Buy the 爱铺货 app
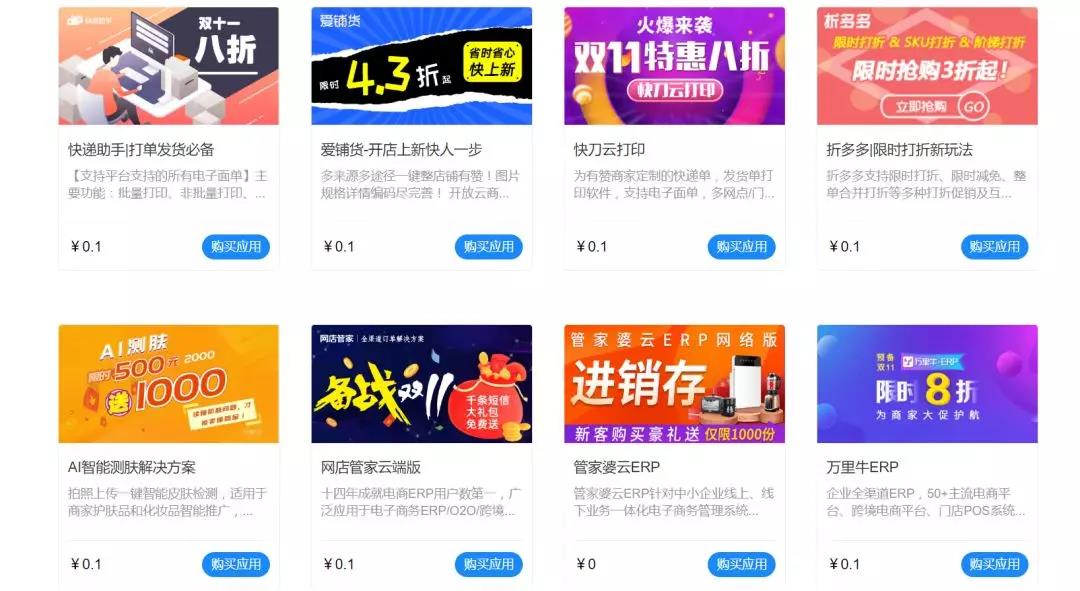Screen dimensions: 1080x591 pyautogui.click(x=489, y=247)
